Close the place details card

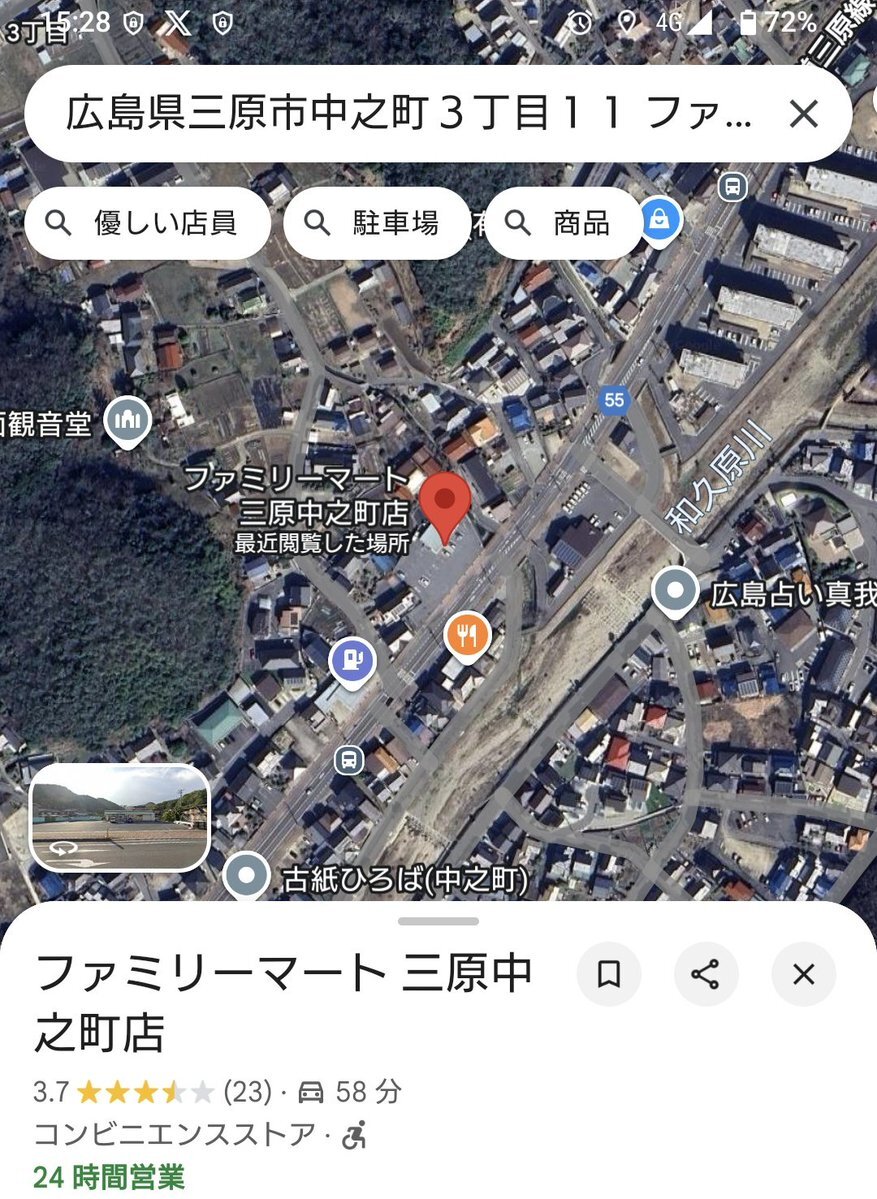(803, 974)
